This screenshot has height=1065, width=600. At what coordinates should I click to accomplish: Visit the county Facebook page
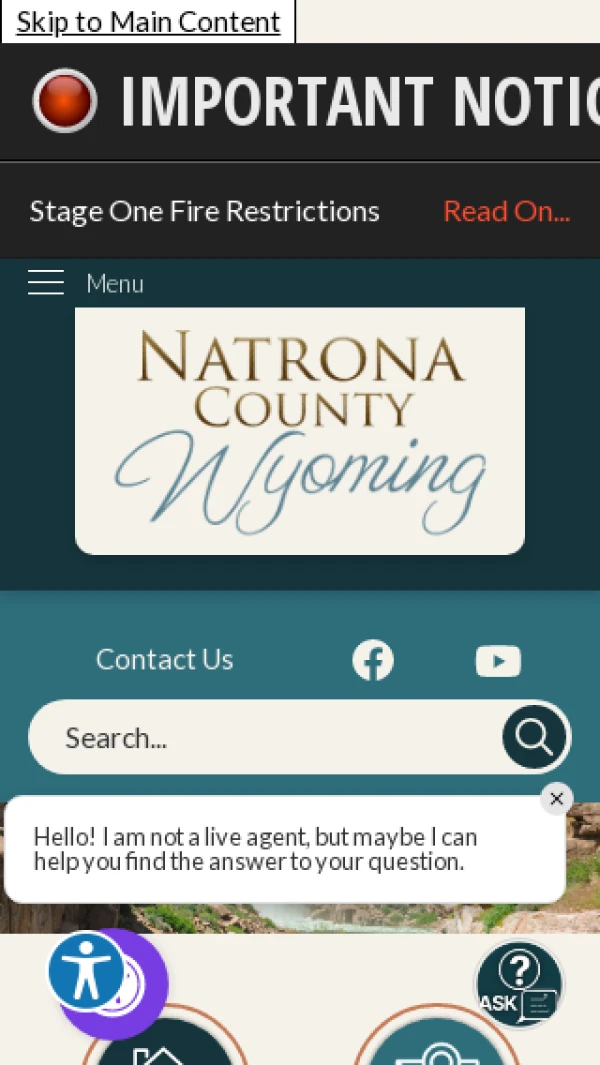pos(373,660)
